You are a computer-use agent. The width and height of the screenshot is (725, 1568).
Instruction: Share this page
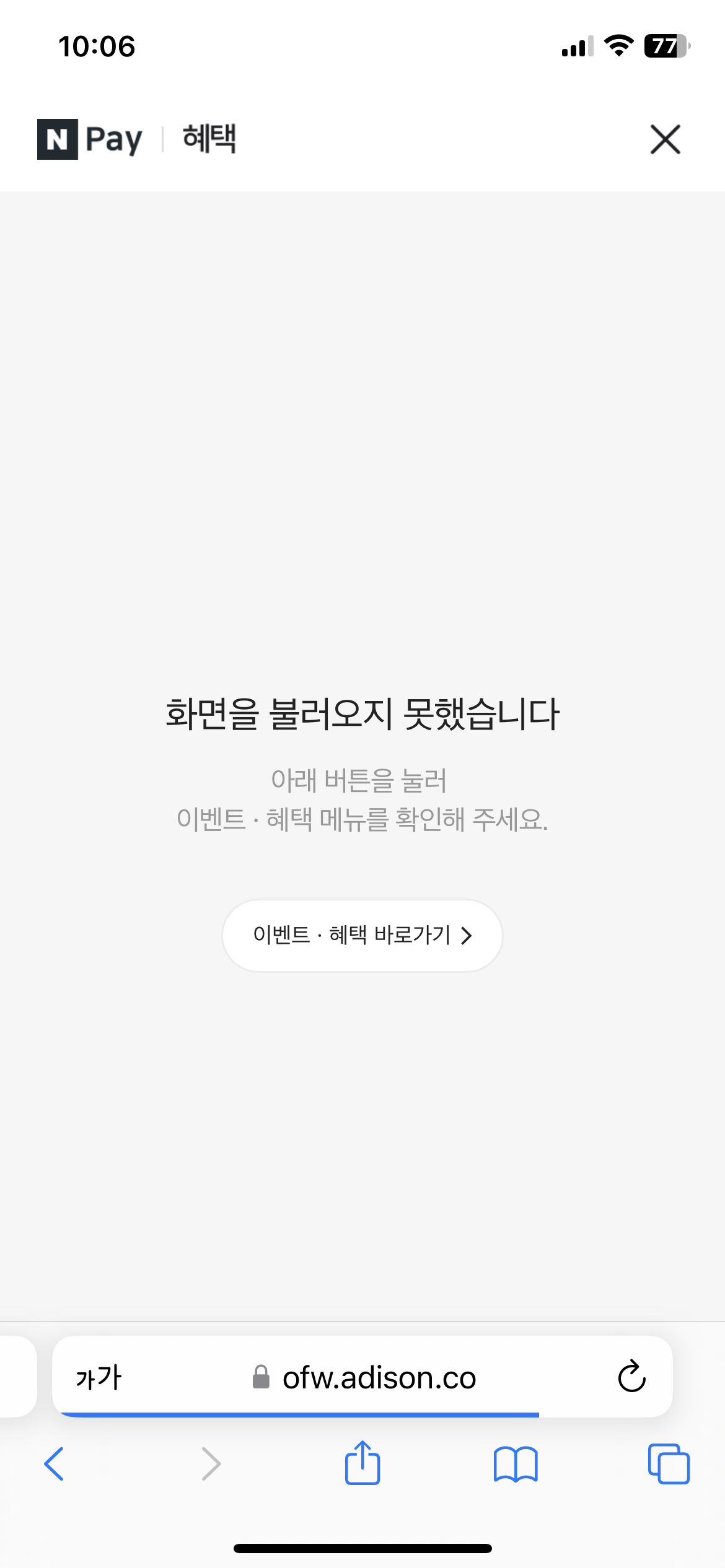click(x=362, y=1462)
